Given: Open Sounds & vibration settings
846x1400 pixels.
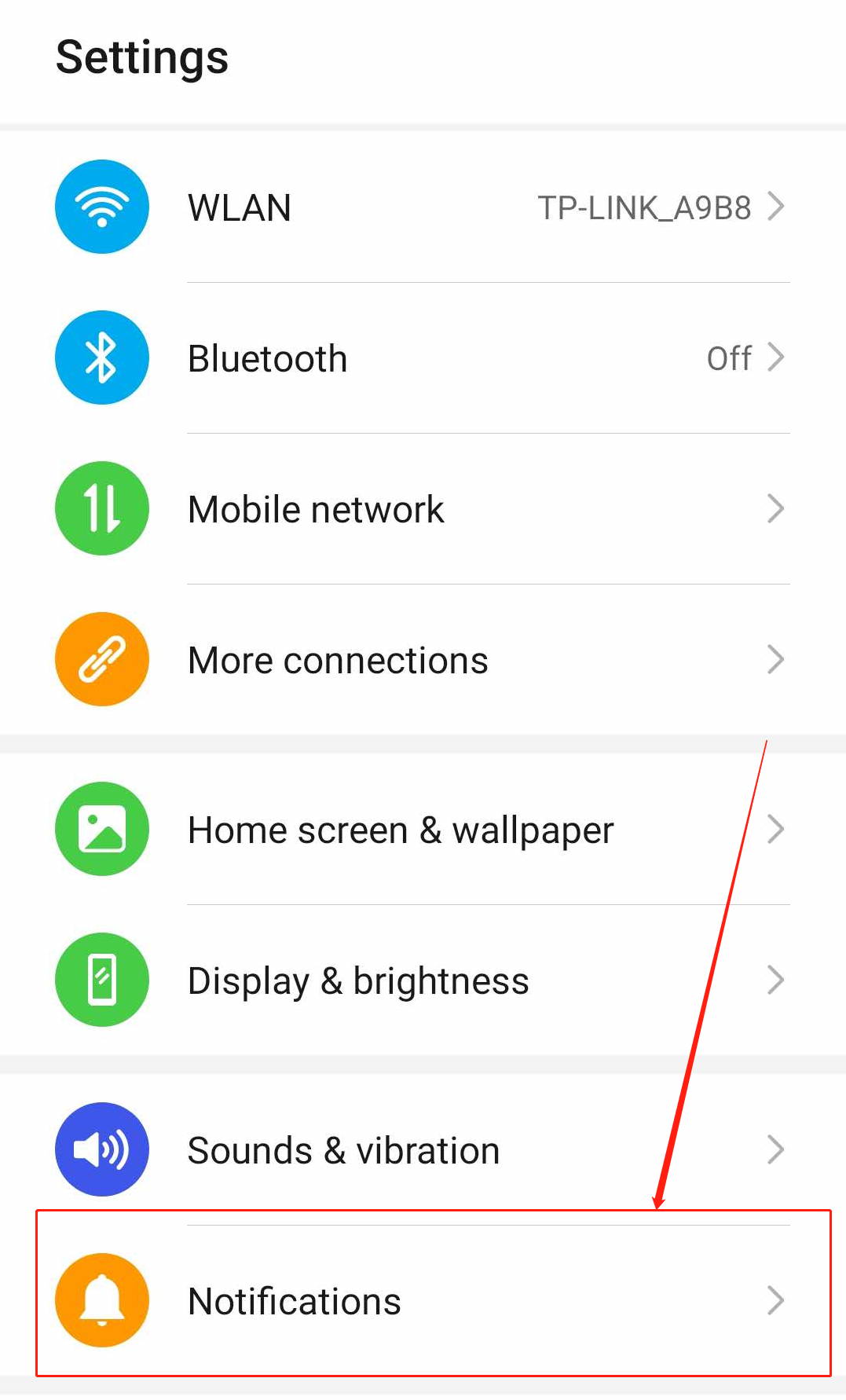Looking at the screenshot, I should pos(423,1150).
